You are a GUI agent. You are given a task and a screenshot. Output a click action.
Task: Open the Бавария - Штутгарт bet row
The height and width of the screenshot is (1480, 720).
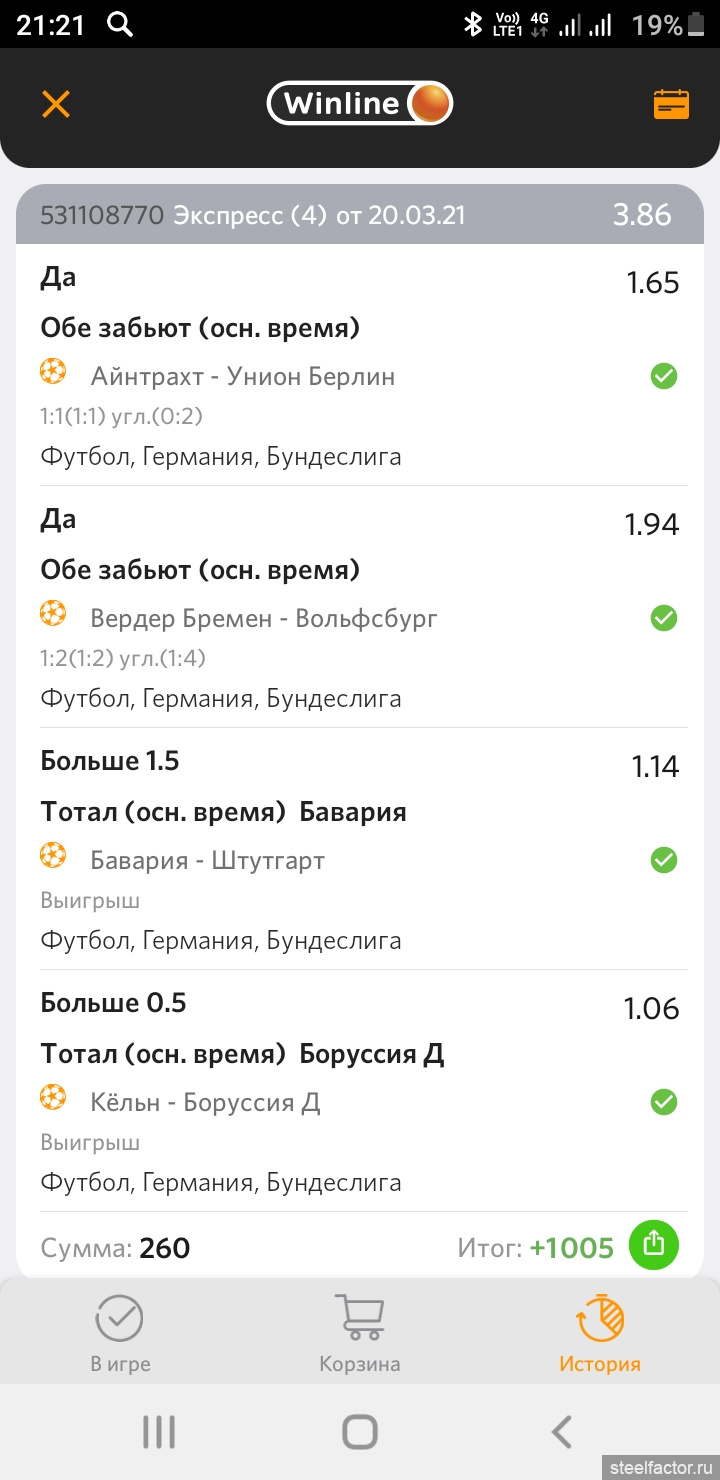[x=360, y=849]
